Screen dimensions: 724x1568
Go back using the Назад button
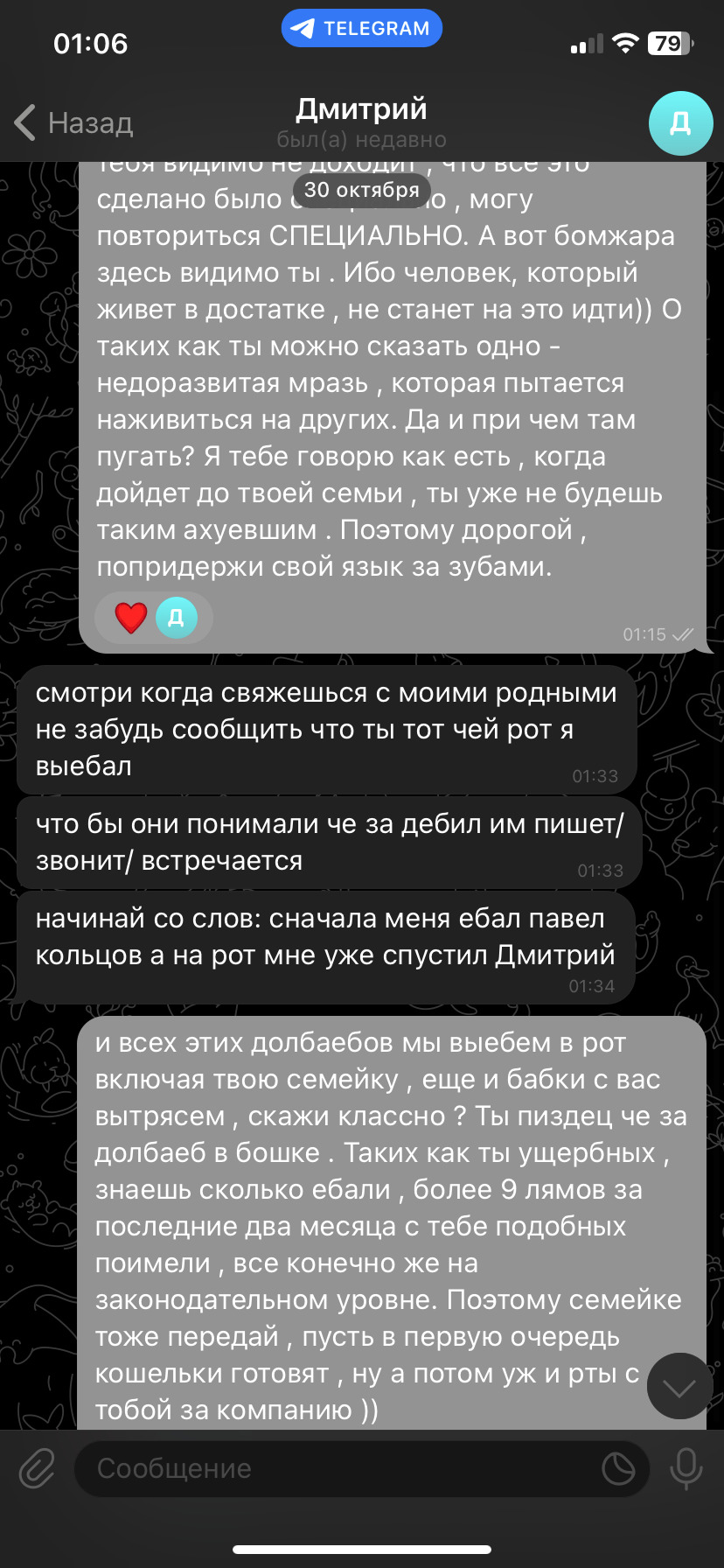point(73,122)
